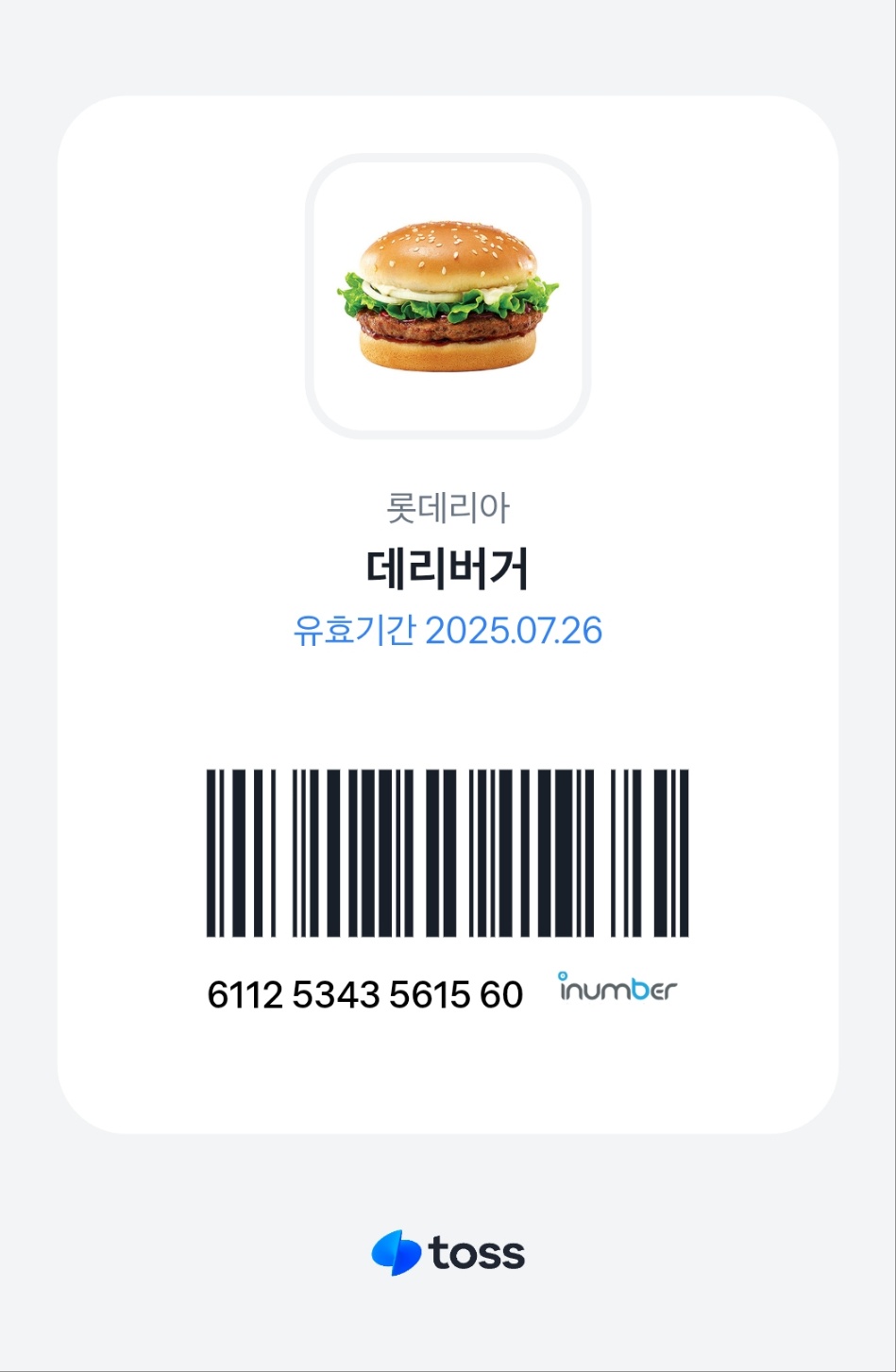Tap the gray background outside the coupon card
The width and height of the screenshot is (896, 1372).
tap(448, 47)
